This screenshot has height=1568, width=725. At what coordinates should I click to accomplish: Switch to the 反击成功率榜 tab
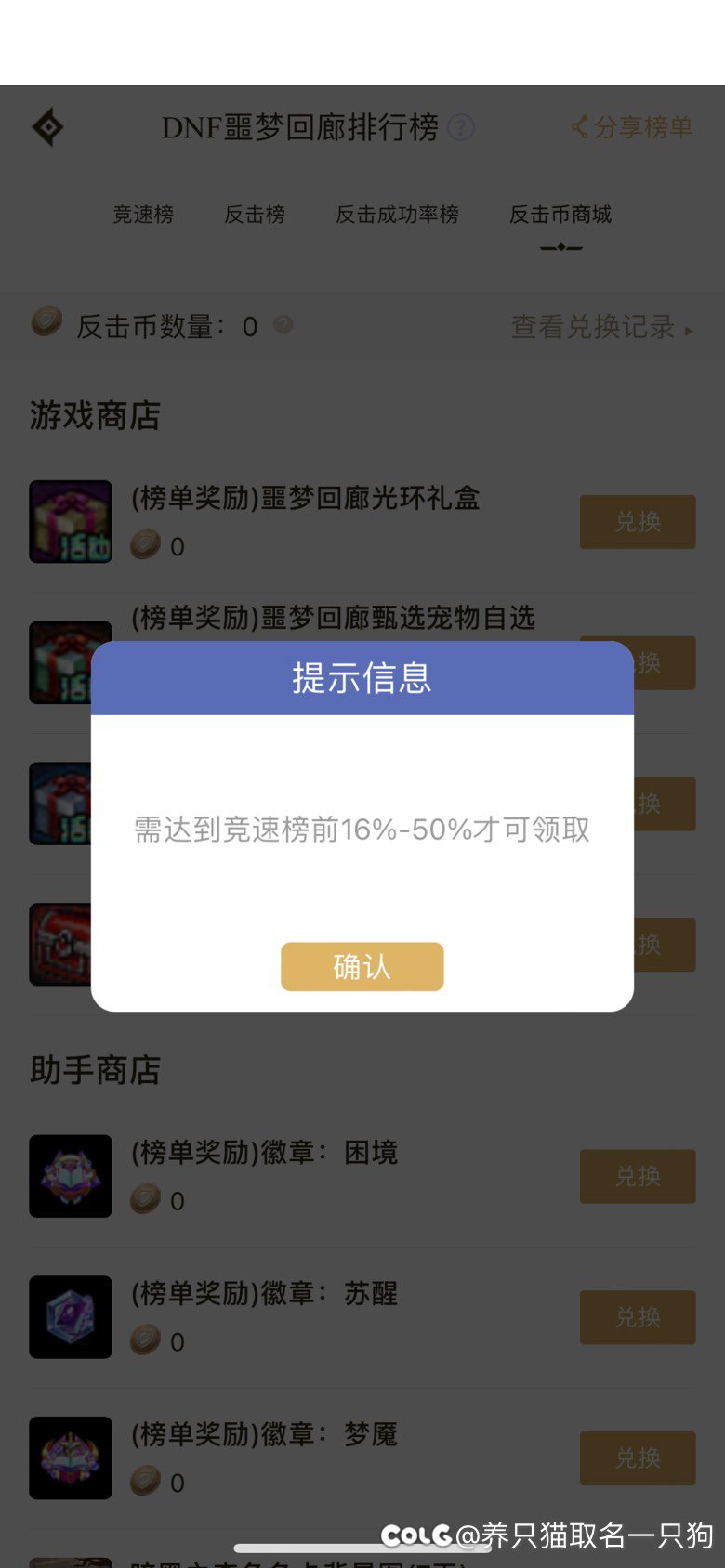tap(398, 215)
